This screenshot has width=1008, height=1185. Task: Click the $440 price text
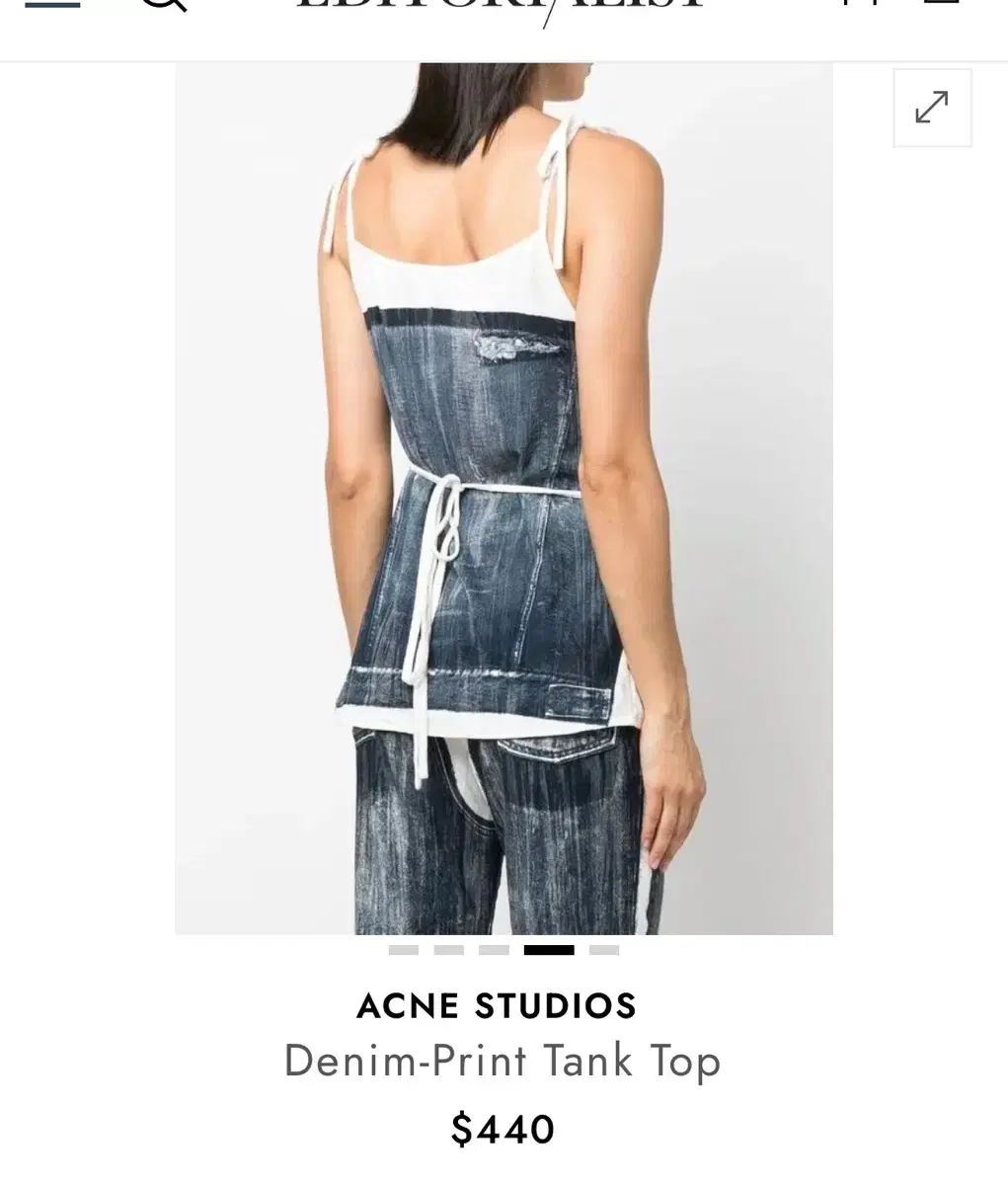(504, 1126)
